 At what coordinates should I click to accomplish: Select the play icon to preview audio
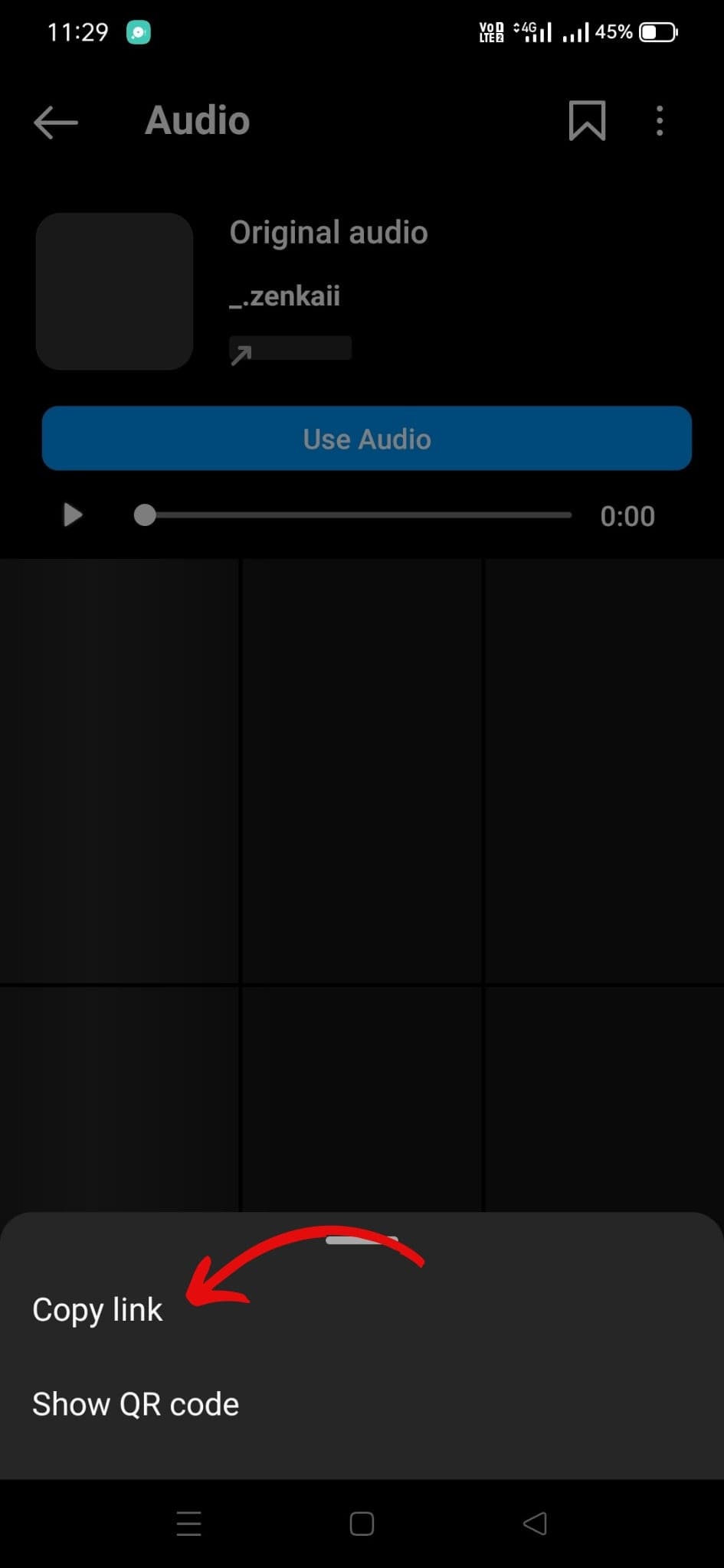point(71,515)
